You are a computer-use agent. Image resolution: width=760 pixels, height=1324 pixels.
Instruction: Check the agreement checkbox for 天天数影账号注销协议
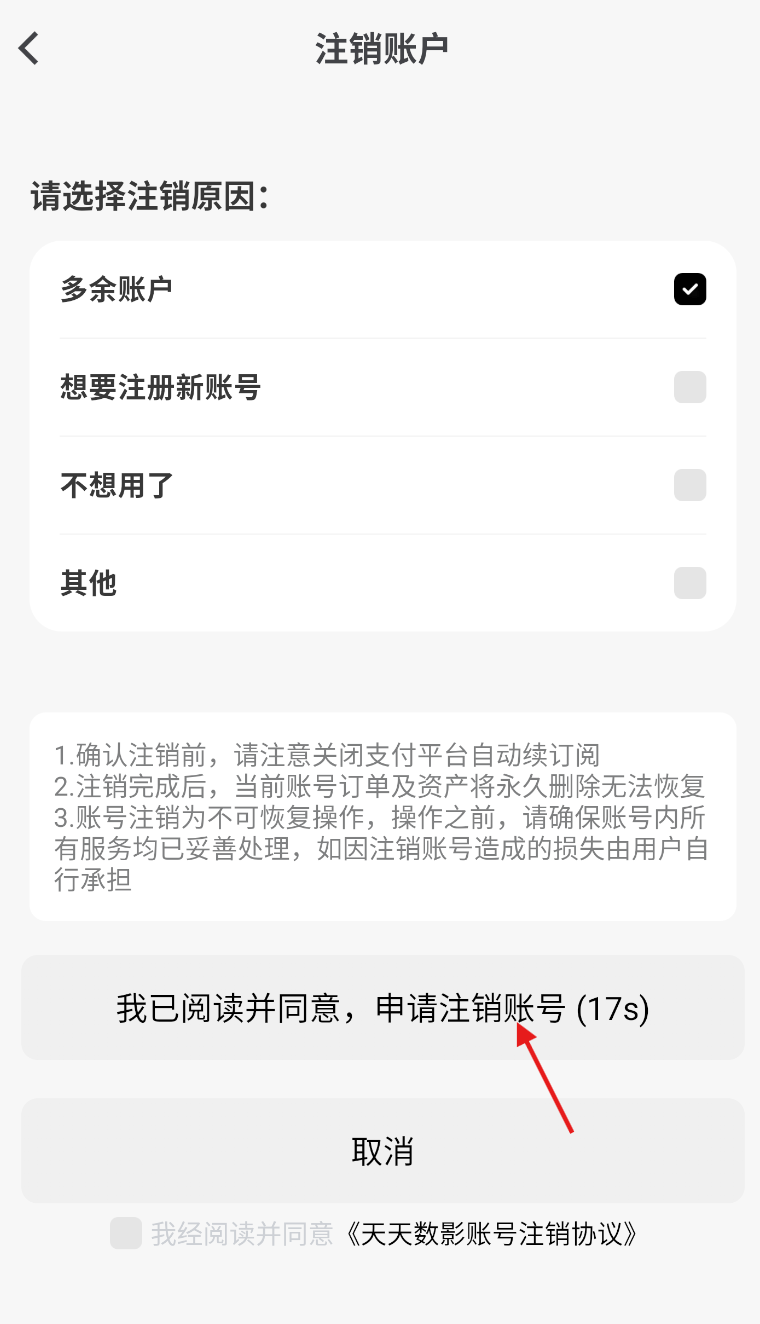pyautogui.click(x=125, y=1233)
